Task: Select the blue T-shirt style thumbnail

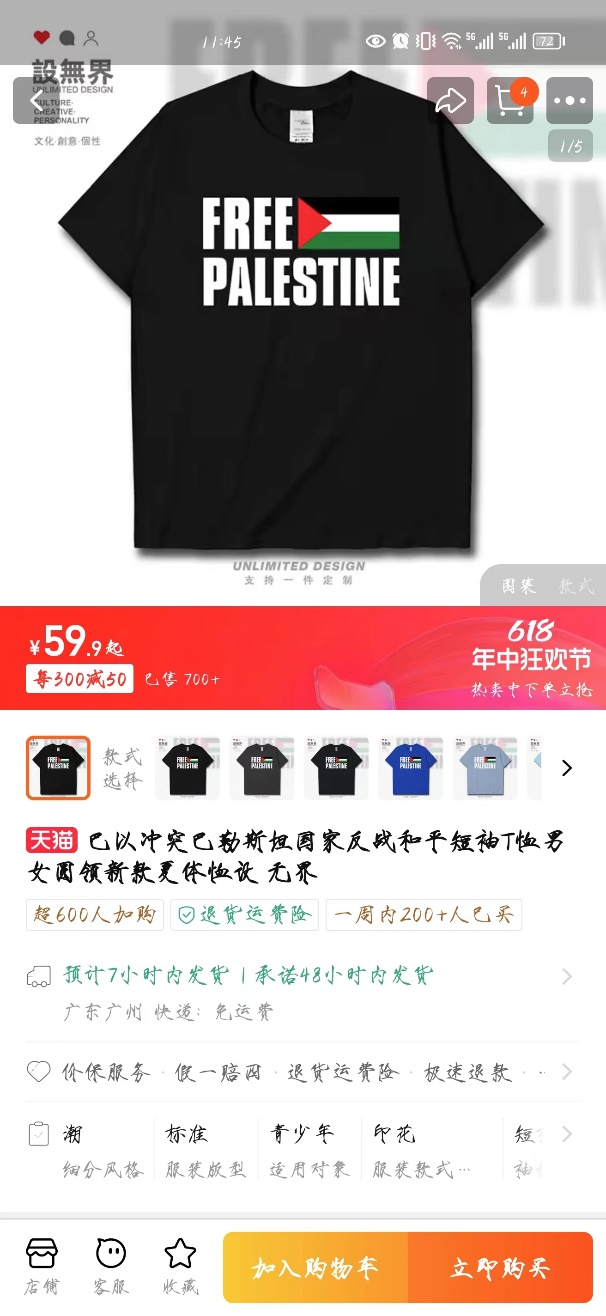Action: 411,768
